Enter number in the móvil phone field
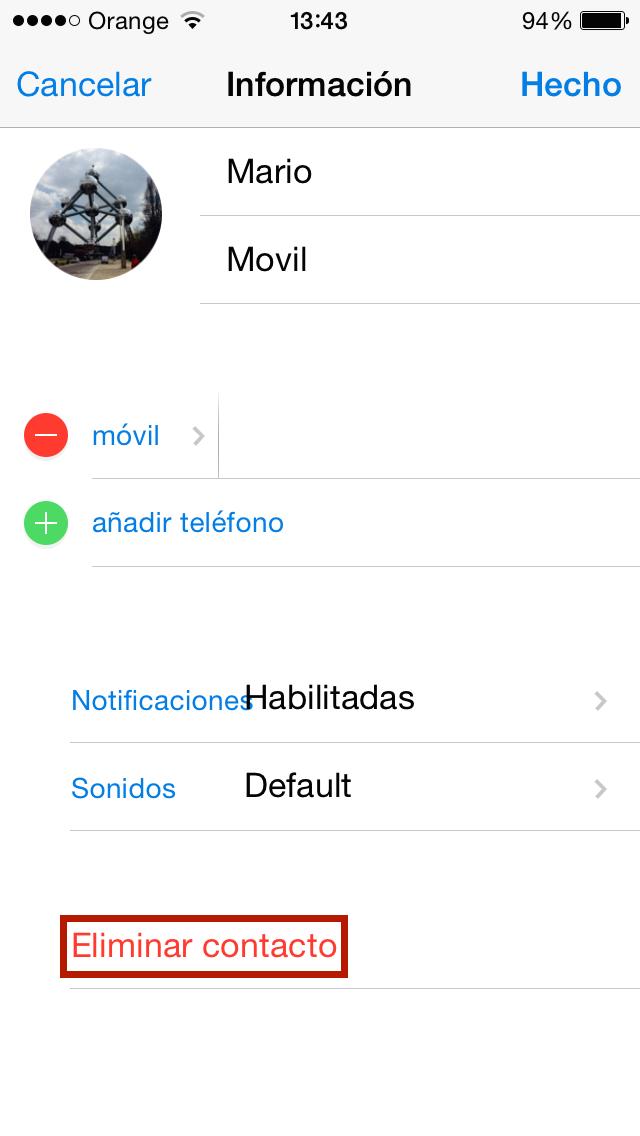This screenshot has height=1136, width=640. pyautogui.click(x=428, y=436)
